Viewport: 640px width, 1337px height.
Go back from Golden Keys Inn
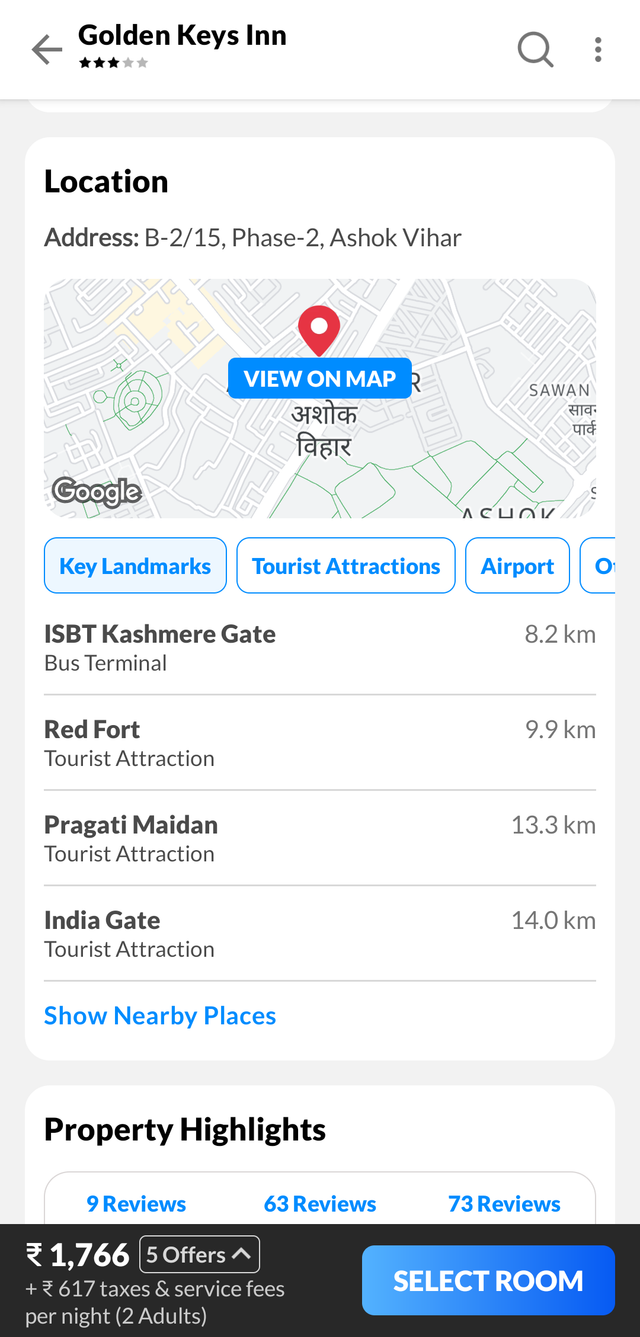(x=46, y=49)
